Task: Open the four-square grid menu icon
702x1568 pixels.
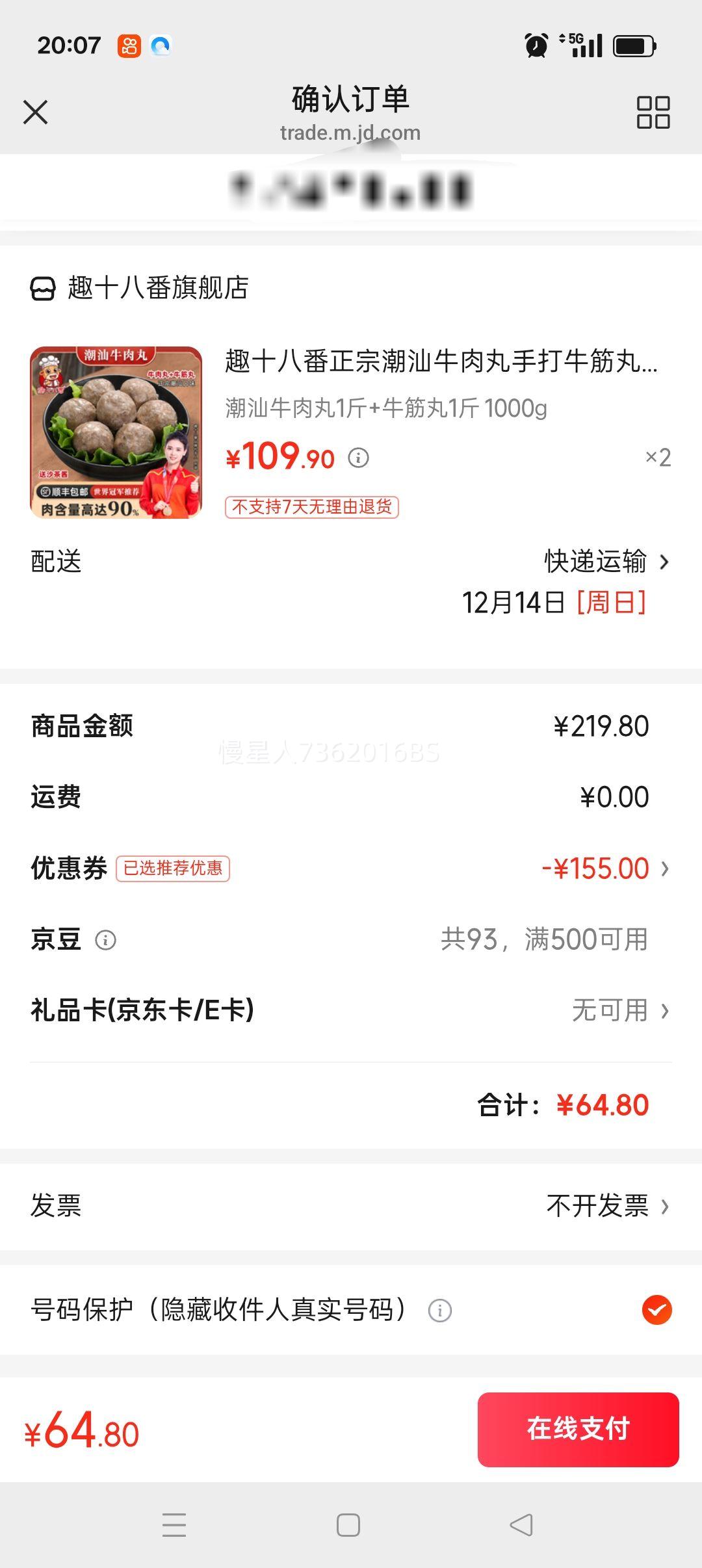Action: [653, 112]
